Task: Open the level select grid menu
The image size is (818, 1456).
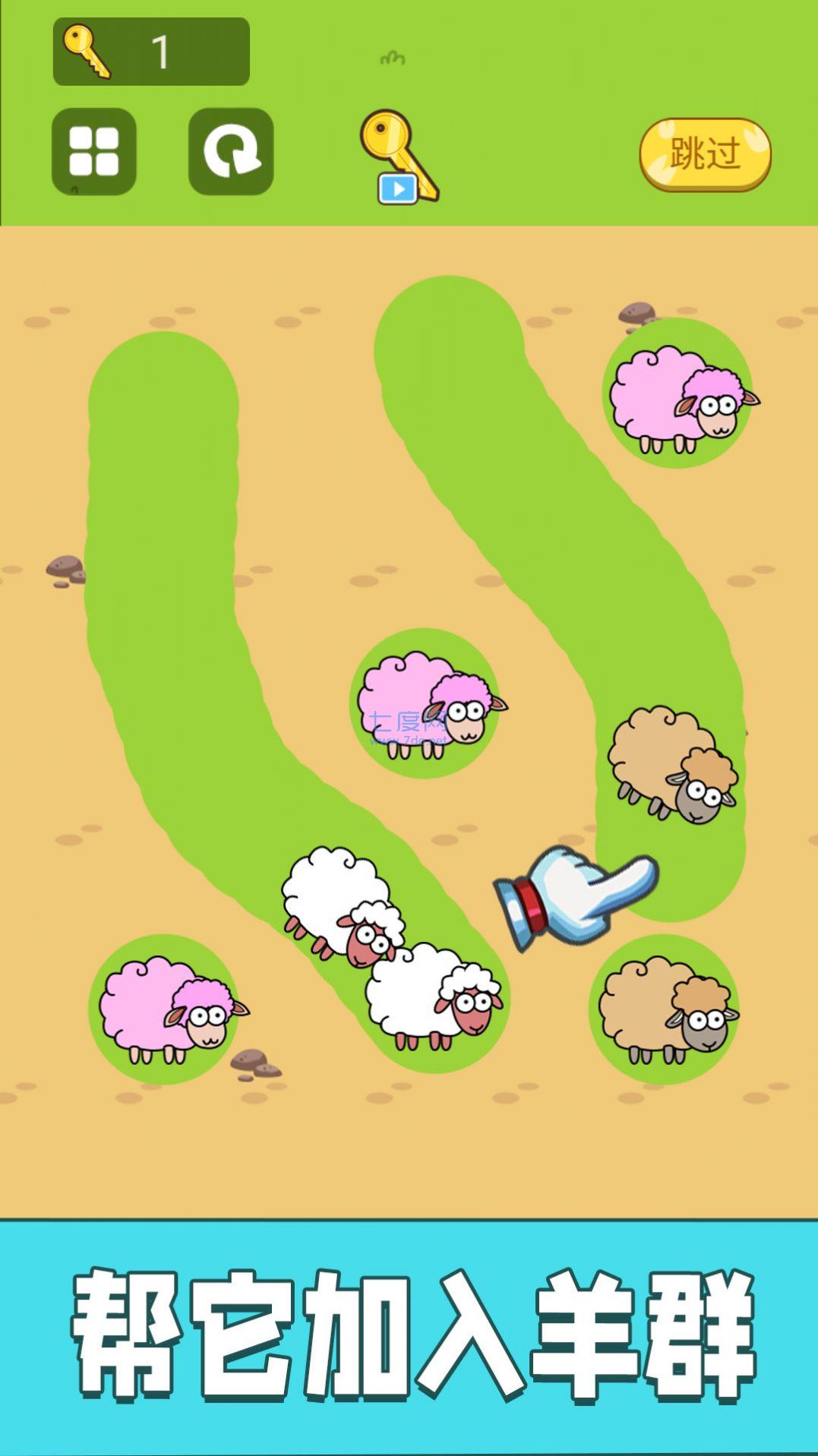Action: 93,151
